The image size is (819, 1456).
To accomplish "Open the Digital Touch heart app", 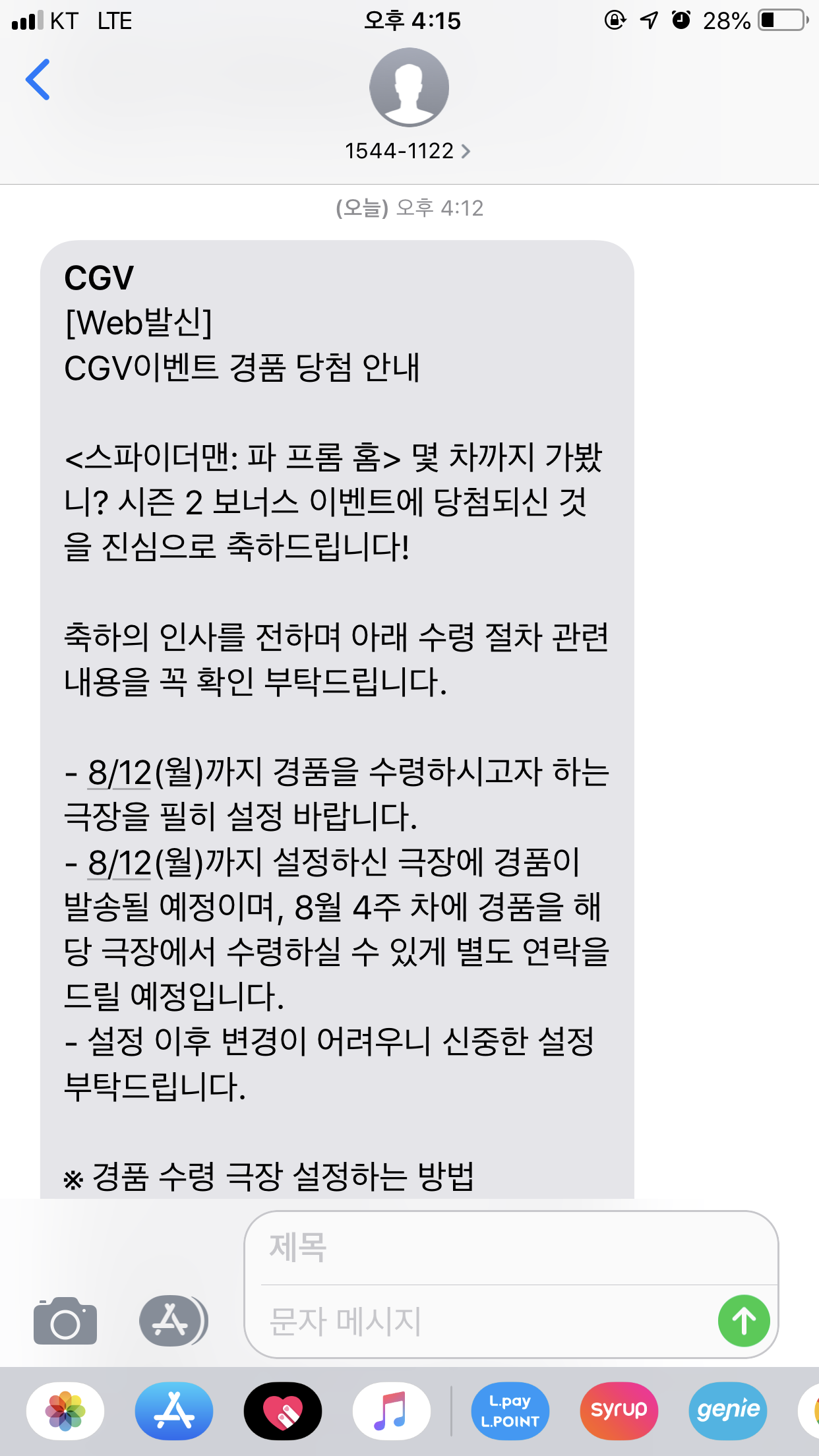I will click(283, 1411).
